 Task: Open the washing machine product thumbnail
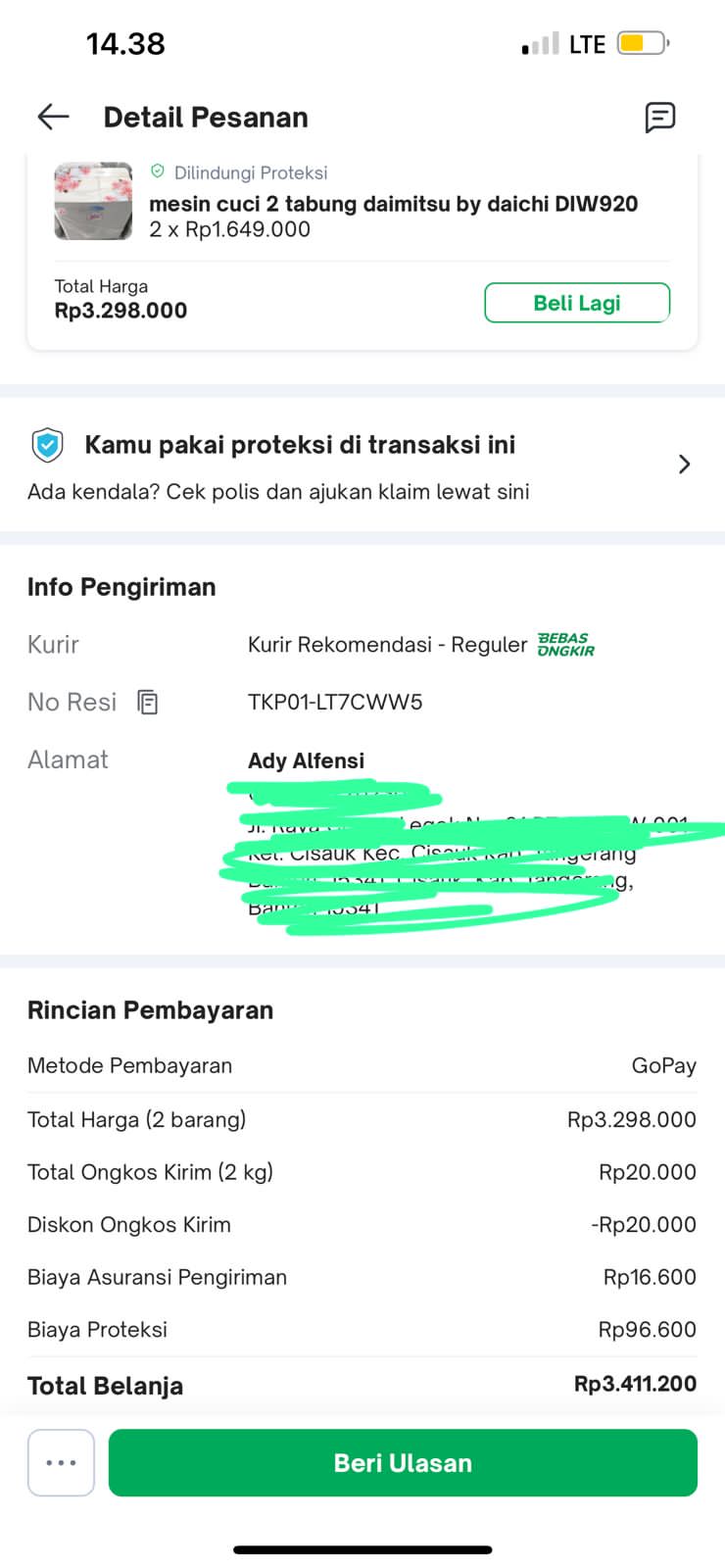(93, 202)
